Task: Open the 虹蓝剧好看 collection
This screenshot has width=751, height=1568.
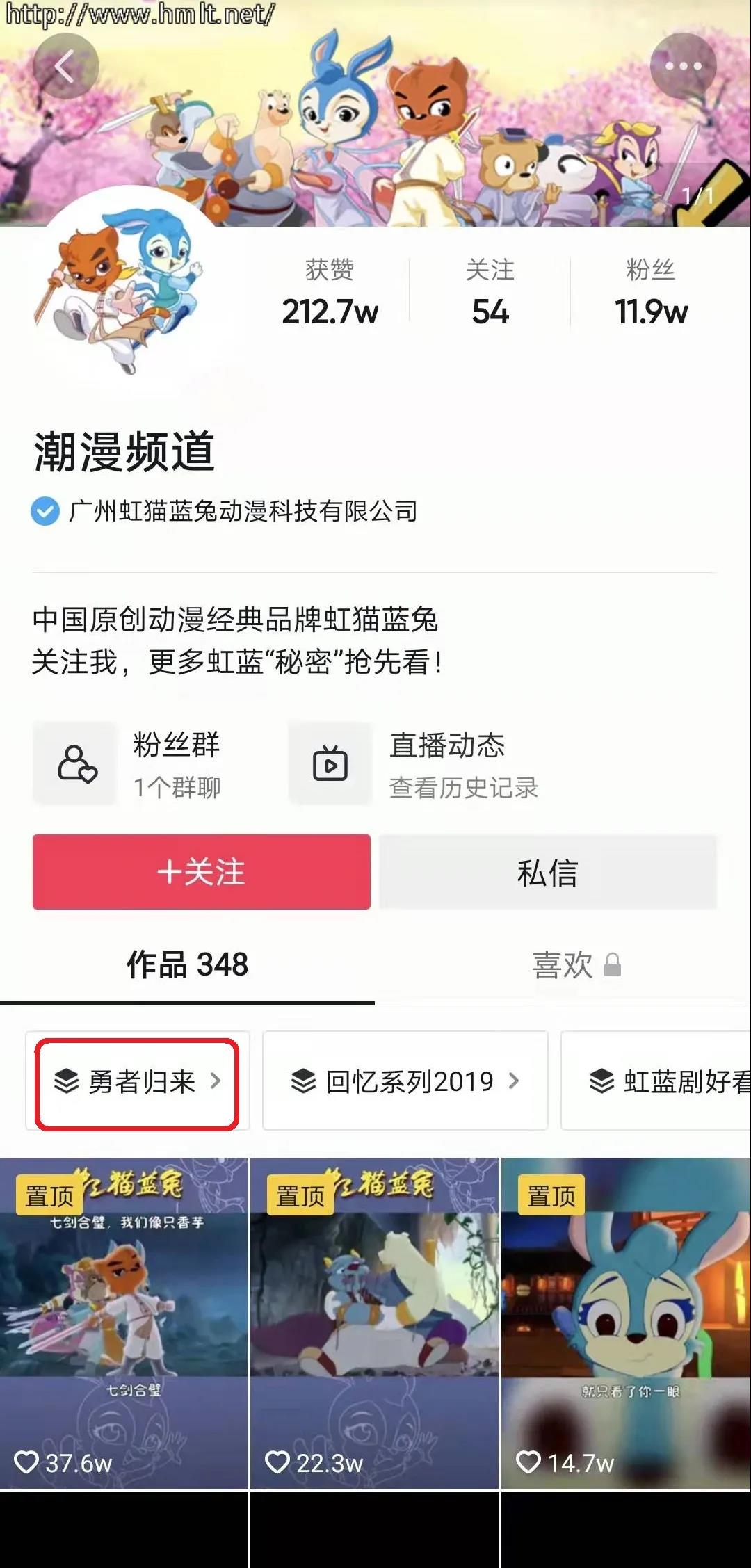Action: click(656, 1081)
